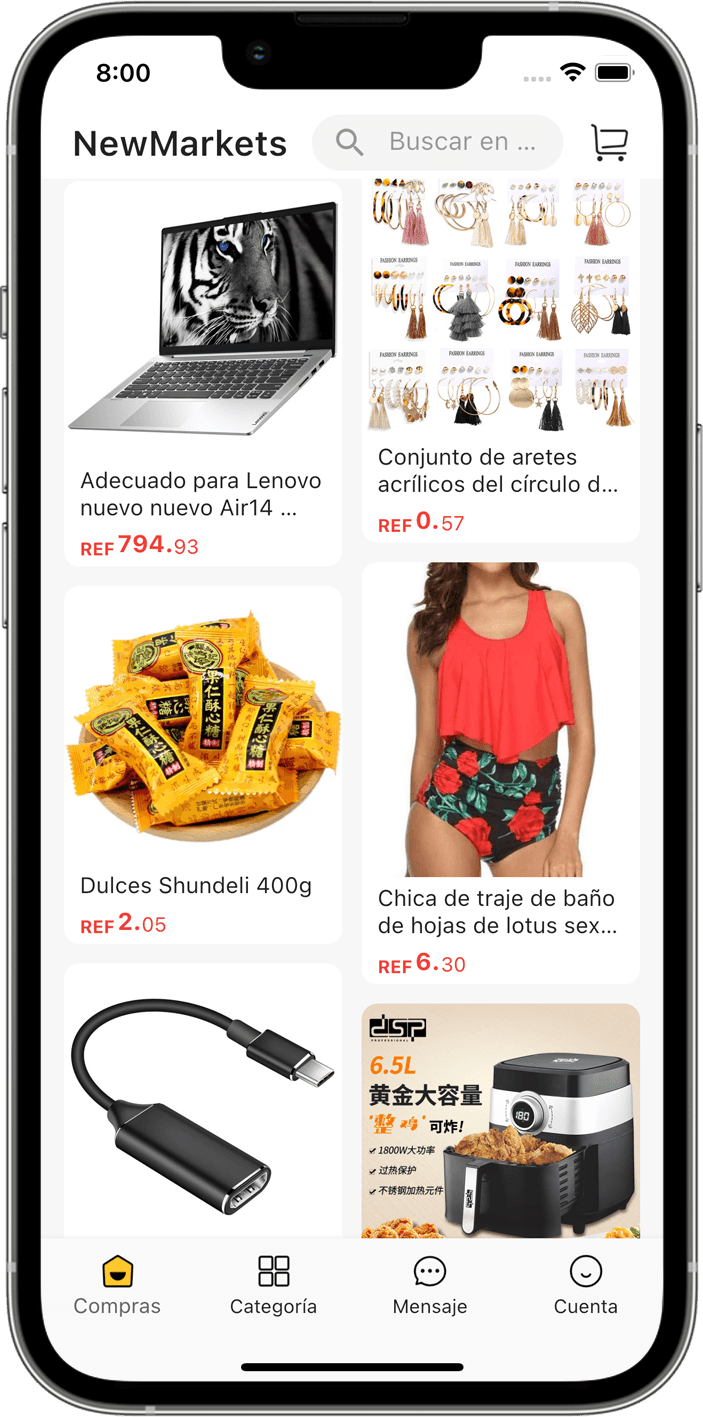Open Dulces Shundeli 400g product card
Viewport: 703px width, 1417px height.
(203, 765)
